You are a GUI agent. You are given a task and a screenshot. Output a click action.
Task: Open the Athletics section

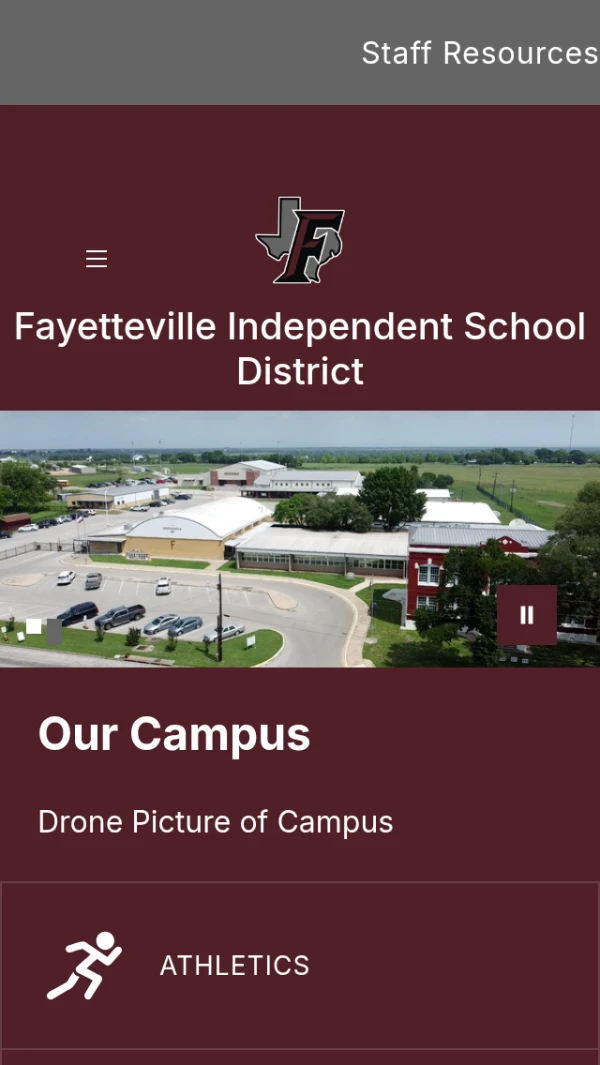click(234, 965)
